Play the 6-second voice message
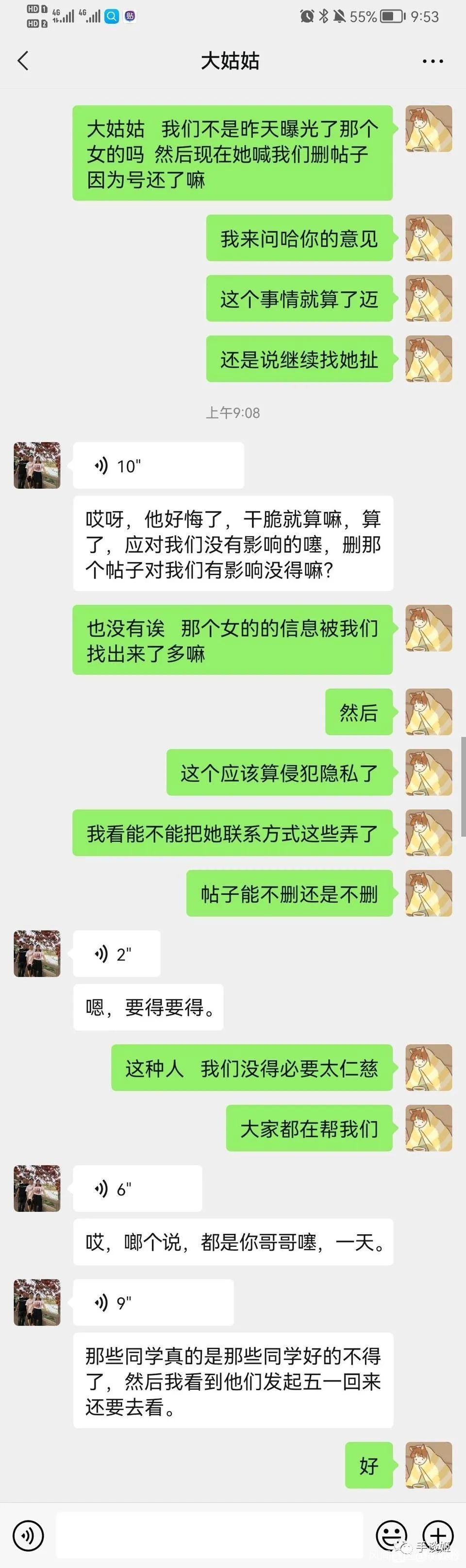Image resolution: width=466 pixels, height=1568 pixels. [x=137, y=1188]
